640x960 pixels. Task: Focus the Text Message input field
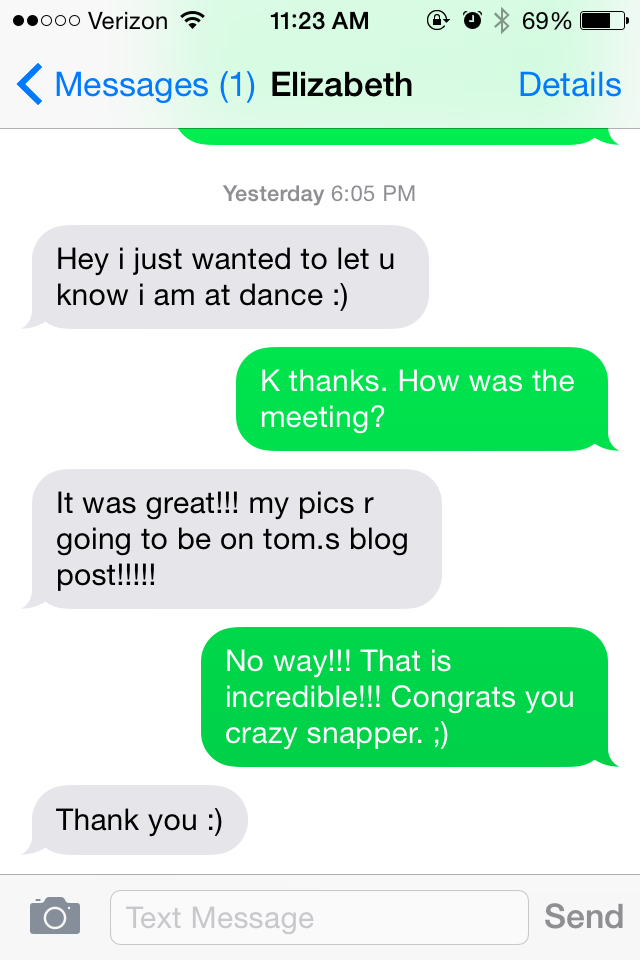[318, 917]
